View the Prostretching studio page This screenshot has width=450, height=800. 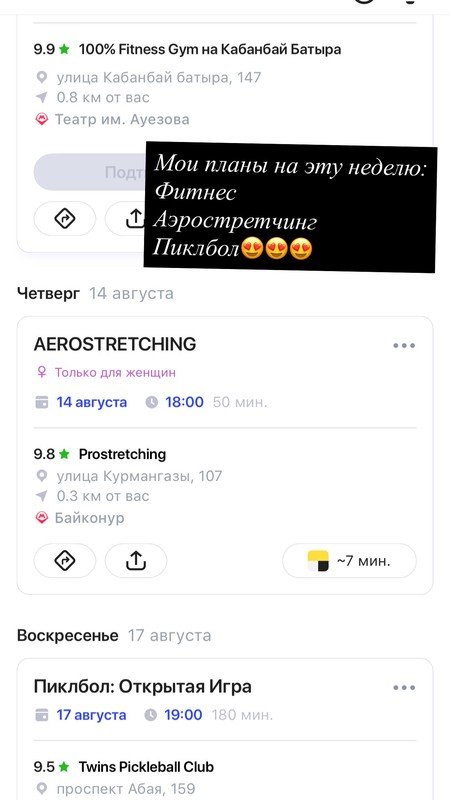[122, 454]
